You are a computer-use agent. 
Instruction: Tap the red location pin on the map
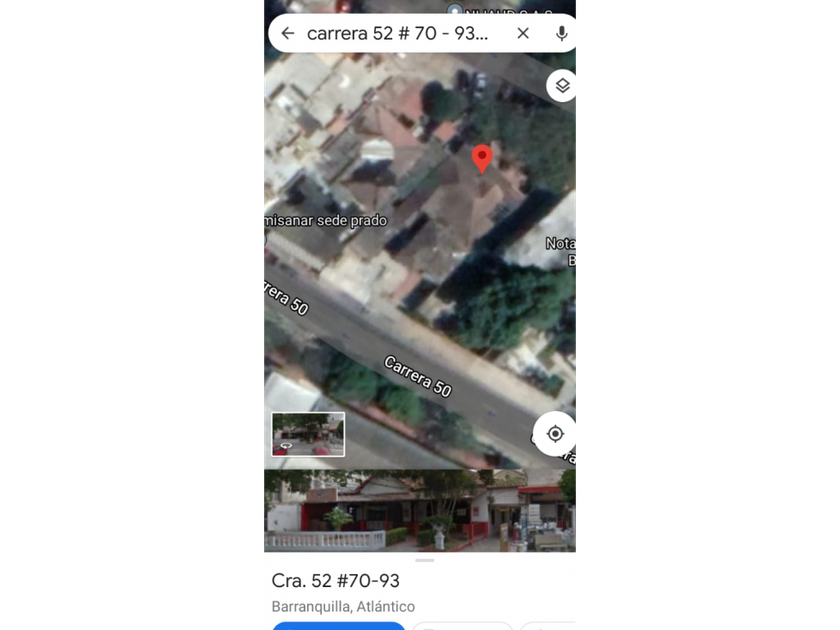pyautogui.click(x=482, y=159)
